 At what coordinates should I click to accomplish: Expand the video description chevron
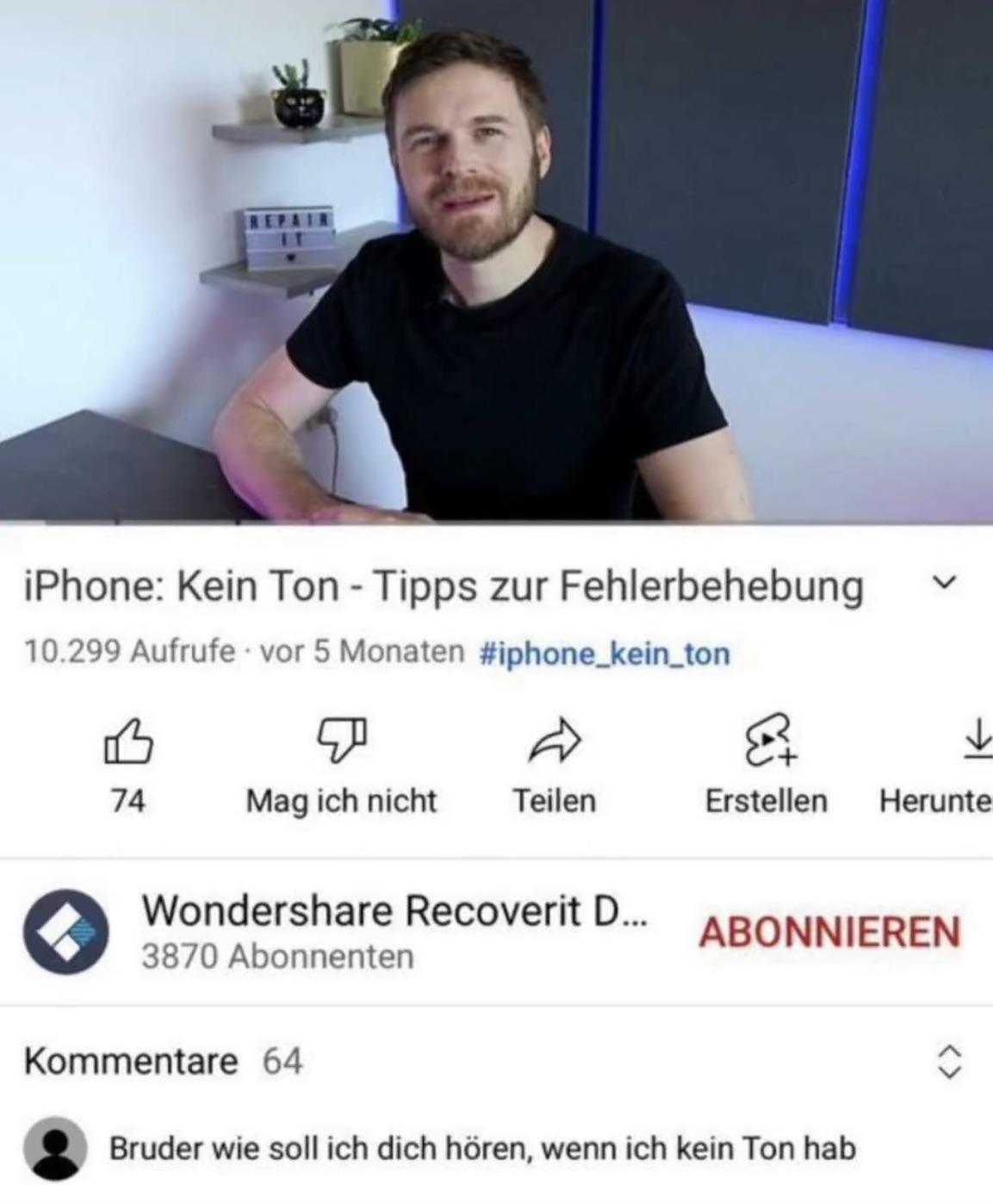coord(945,583)
